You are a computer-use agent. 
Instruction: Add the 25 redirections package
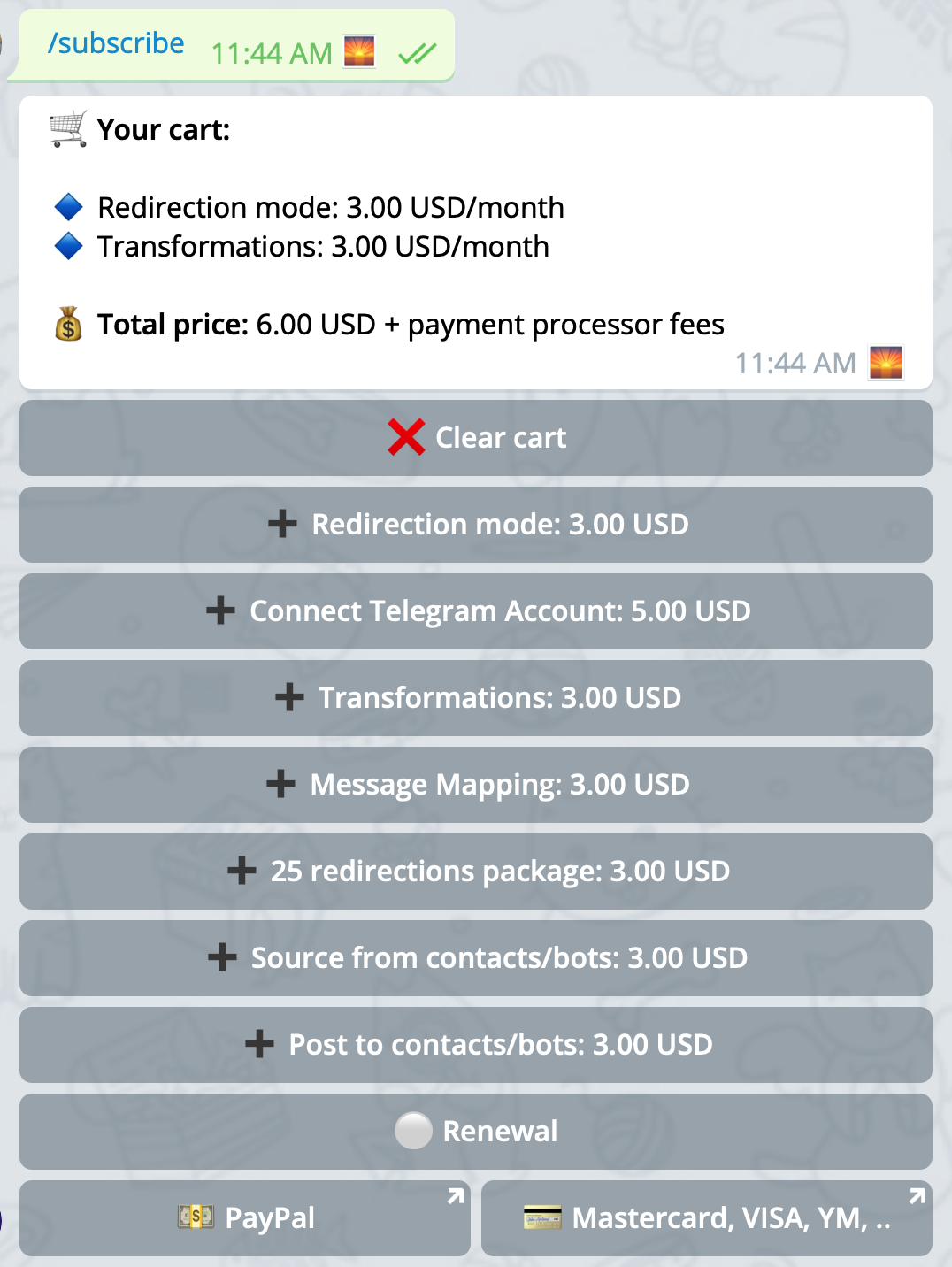(x=476, y=872)
